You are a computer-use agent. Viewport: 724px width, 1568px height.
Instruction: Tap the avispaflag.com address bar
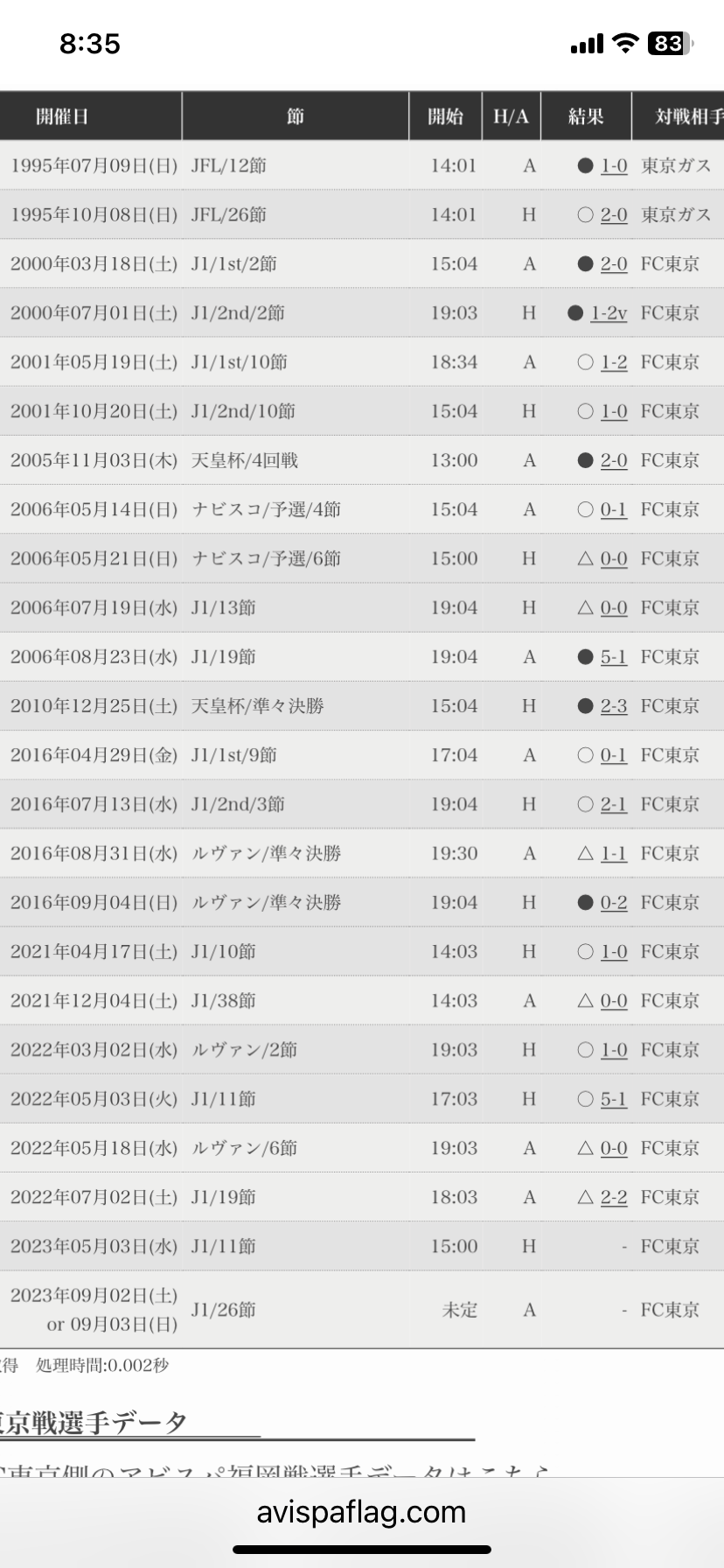[361, 1512]
